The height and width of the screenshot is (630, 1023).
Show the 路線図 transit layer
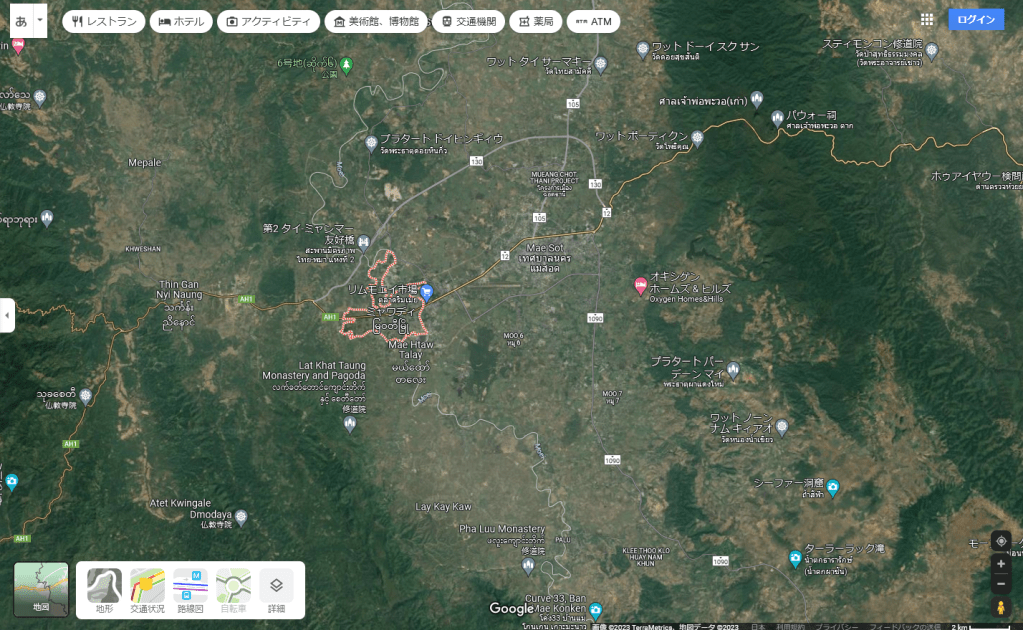(x=190, y=590)
